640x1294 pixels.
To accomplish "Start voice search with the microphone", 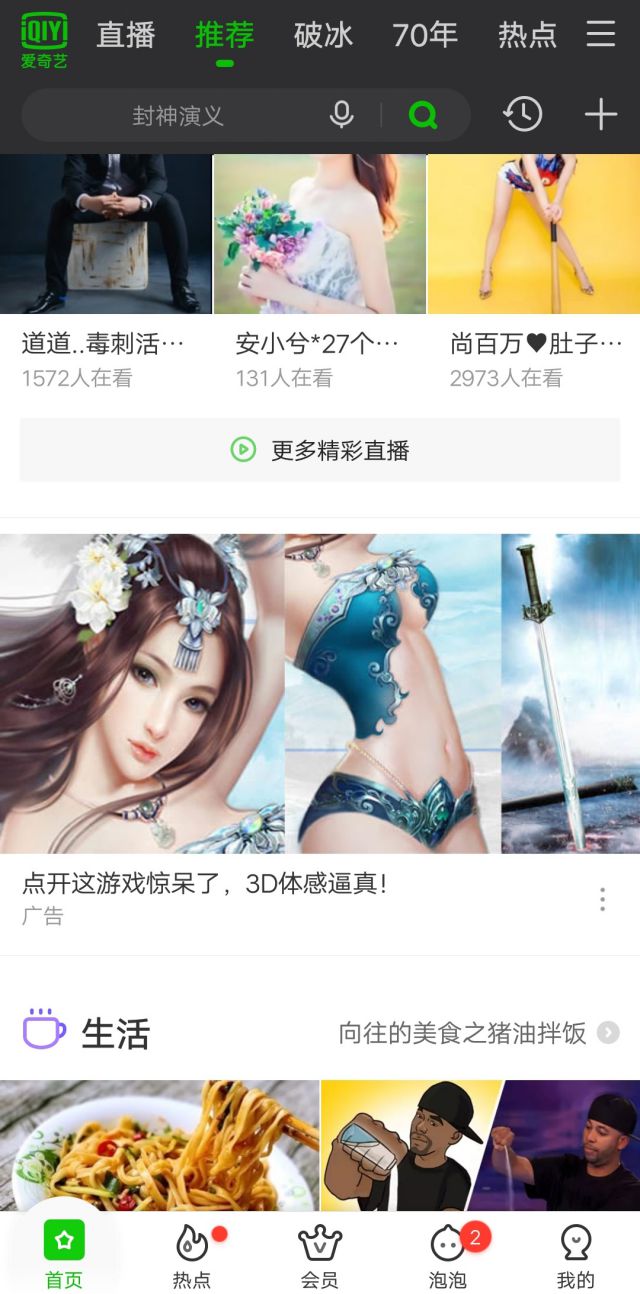I will click(x=342, y=115).
